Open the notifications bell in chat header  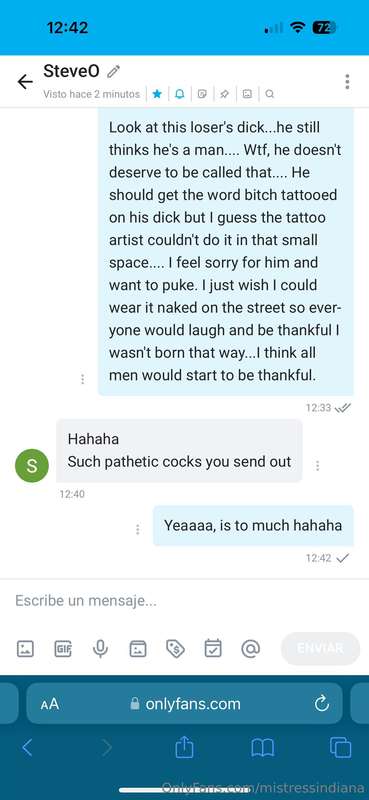[x=180, y=94]
